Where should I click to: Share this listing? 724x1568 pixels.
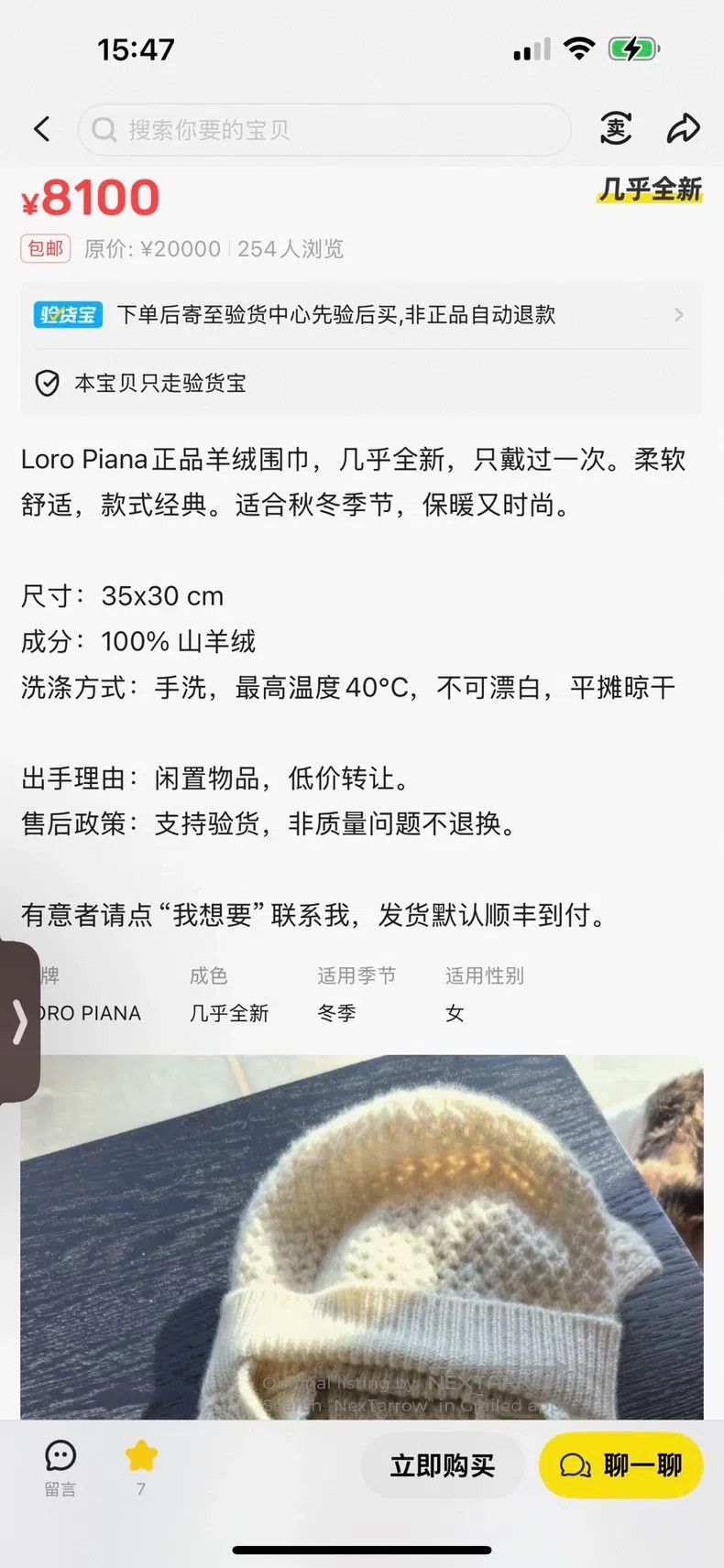(x=683, y=129)
